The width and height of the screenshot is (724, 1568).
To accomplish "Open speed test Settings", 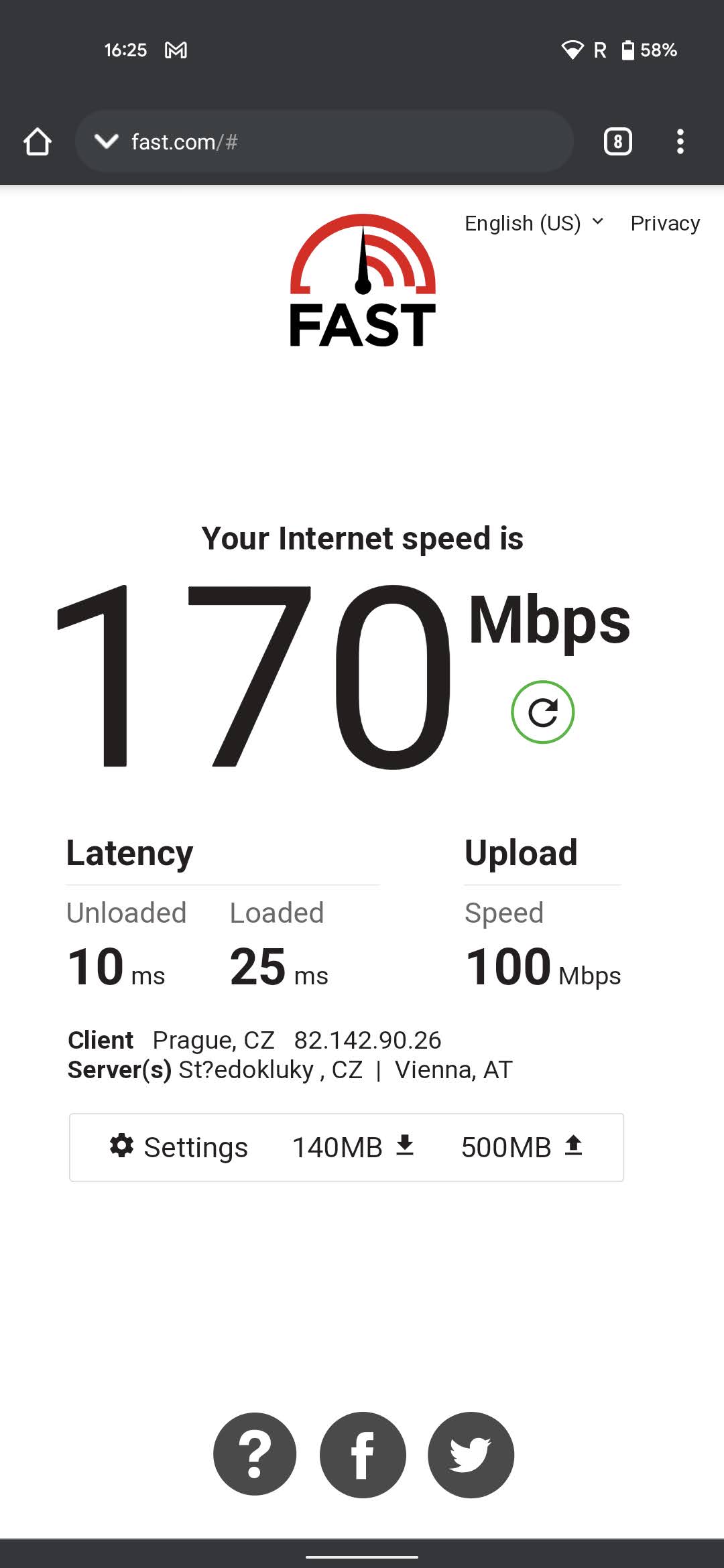I will click(179, 1147).
